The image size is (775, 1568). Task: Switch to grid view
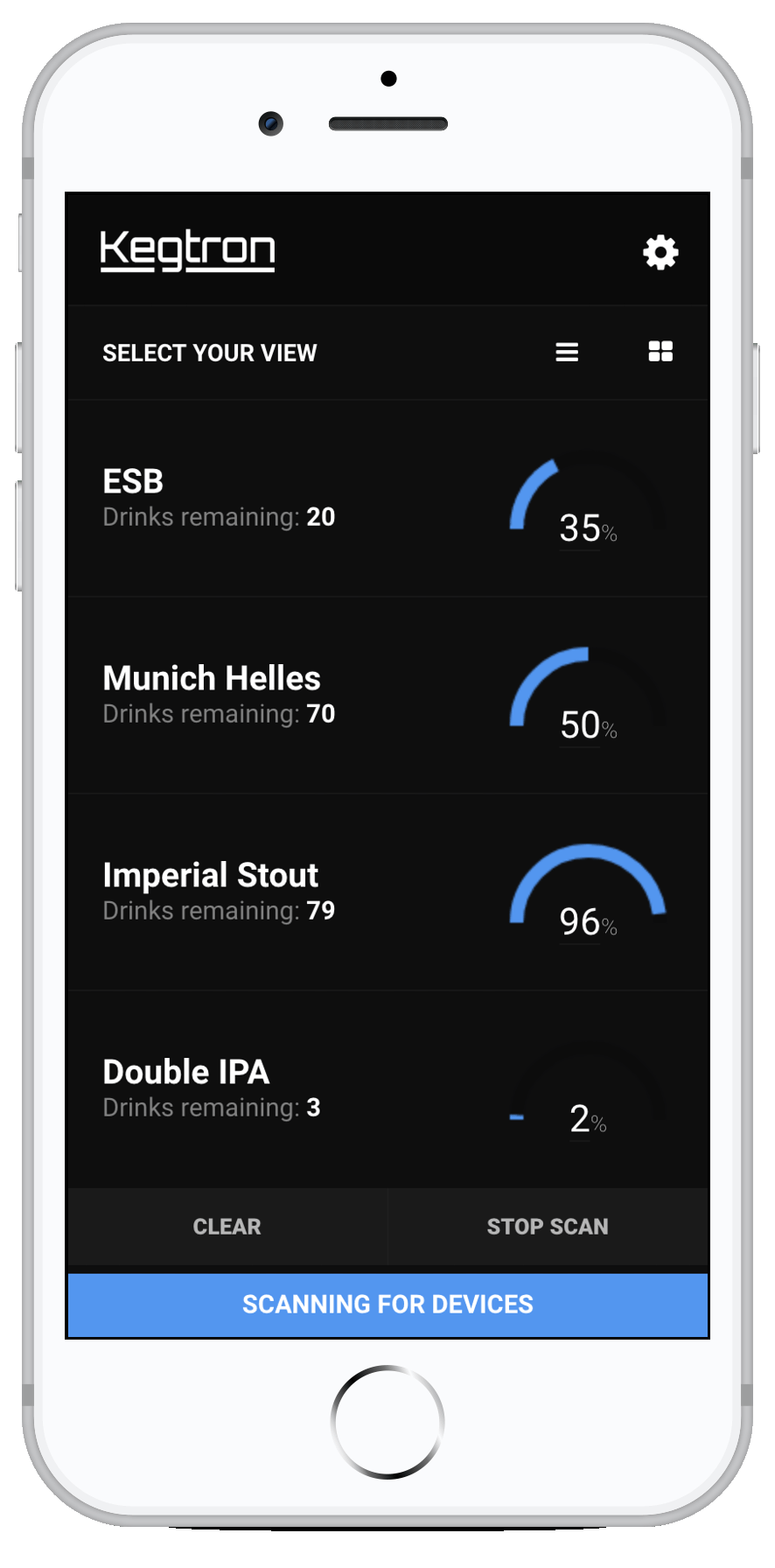pos(660,352)
